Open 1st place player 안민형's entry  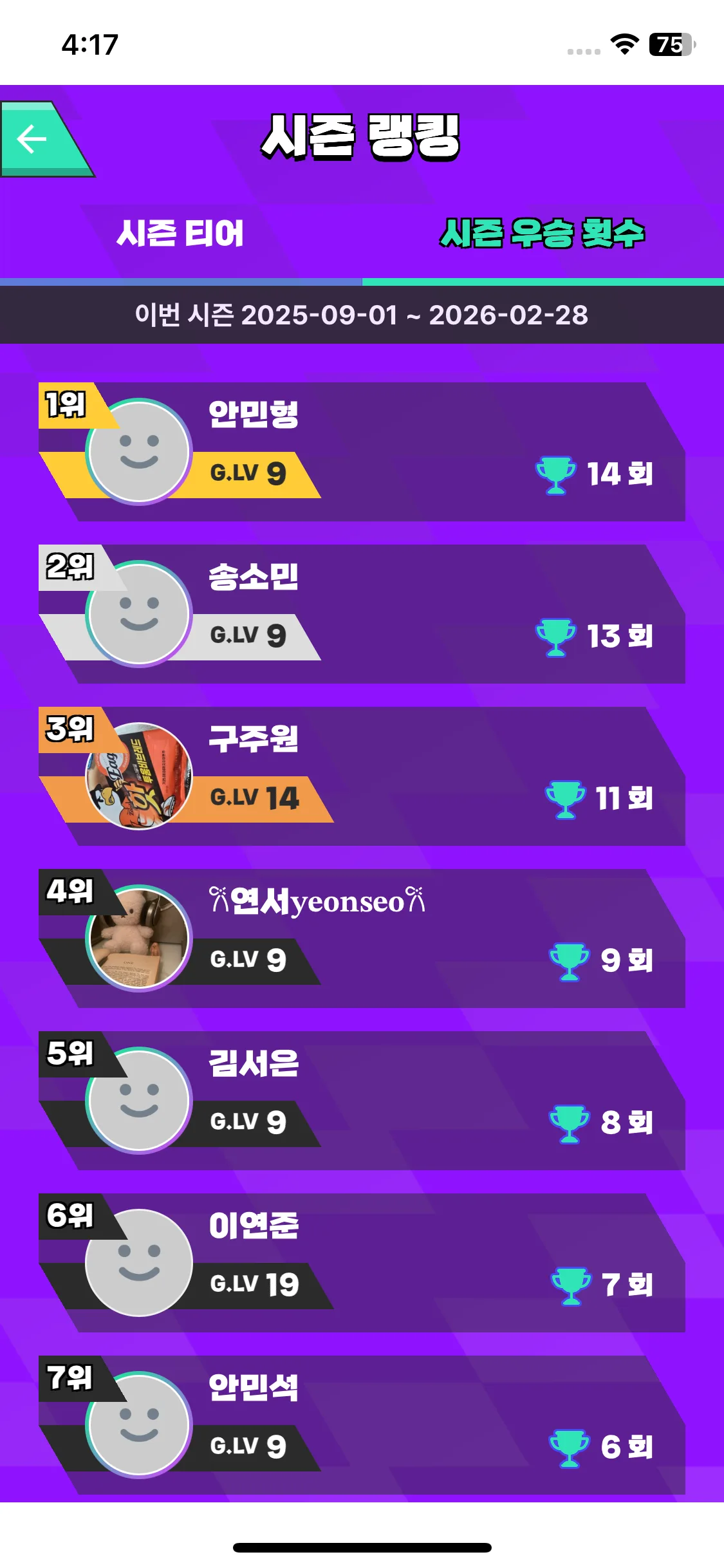coord(362,452)
